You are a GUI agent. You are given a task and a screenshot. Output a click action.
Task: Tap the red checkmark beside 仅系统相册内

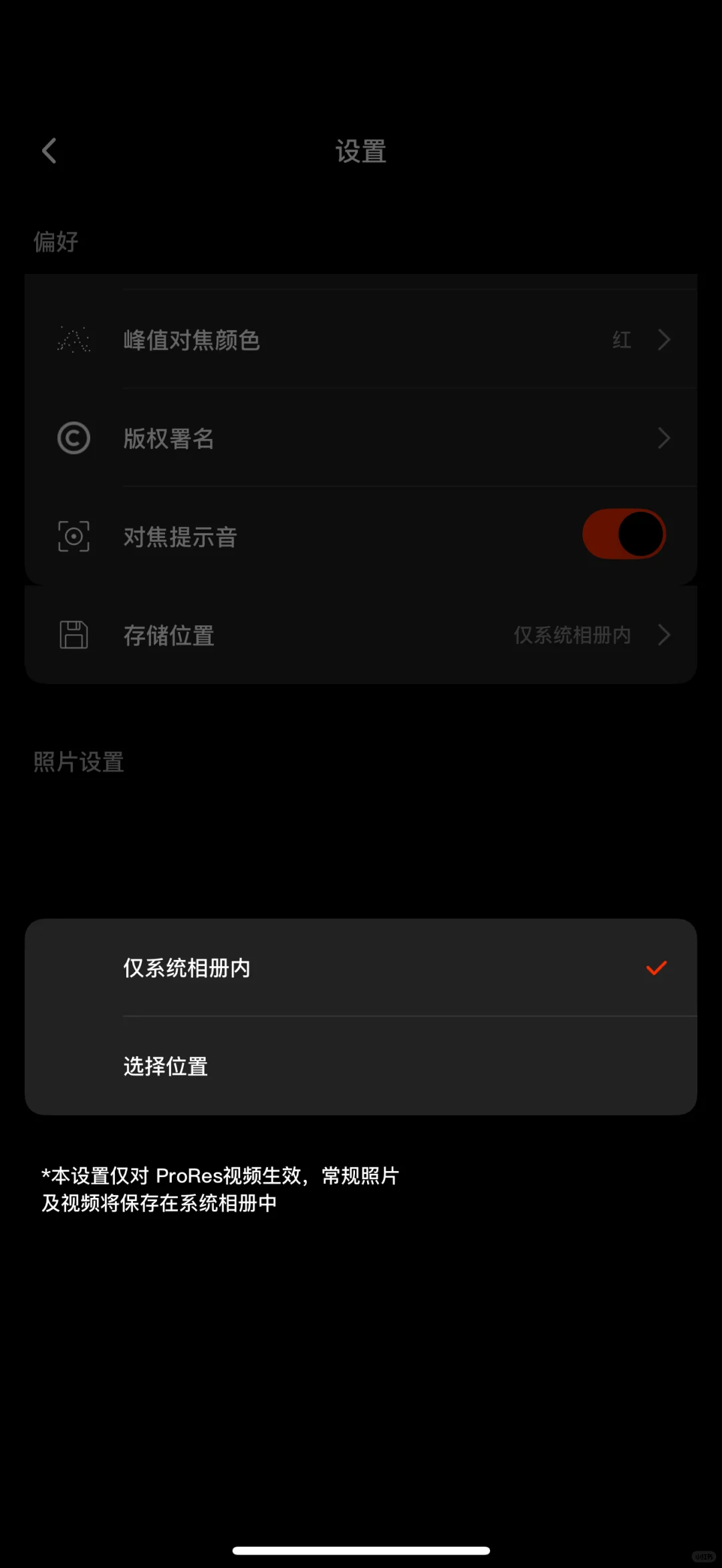click(x=656, y=968)
